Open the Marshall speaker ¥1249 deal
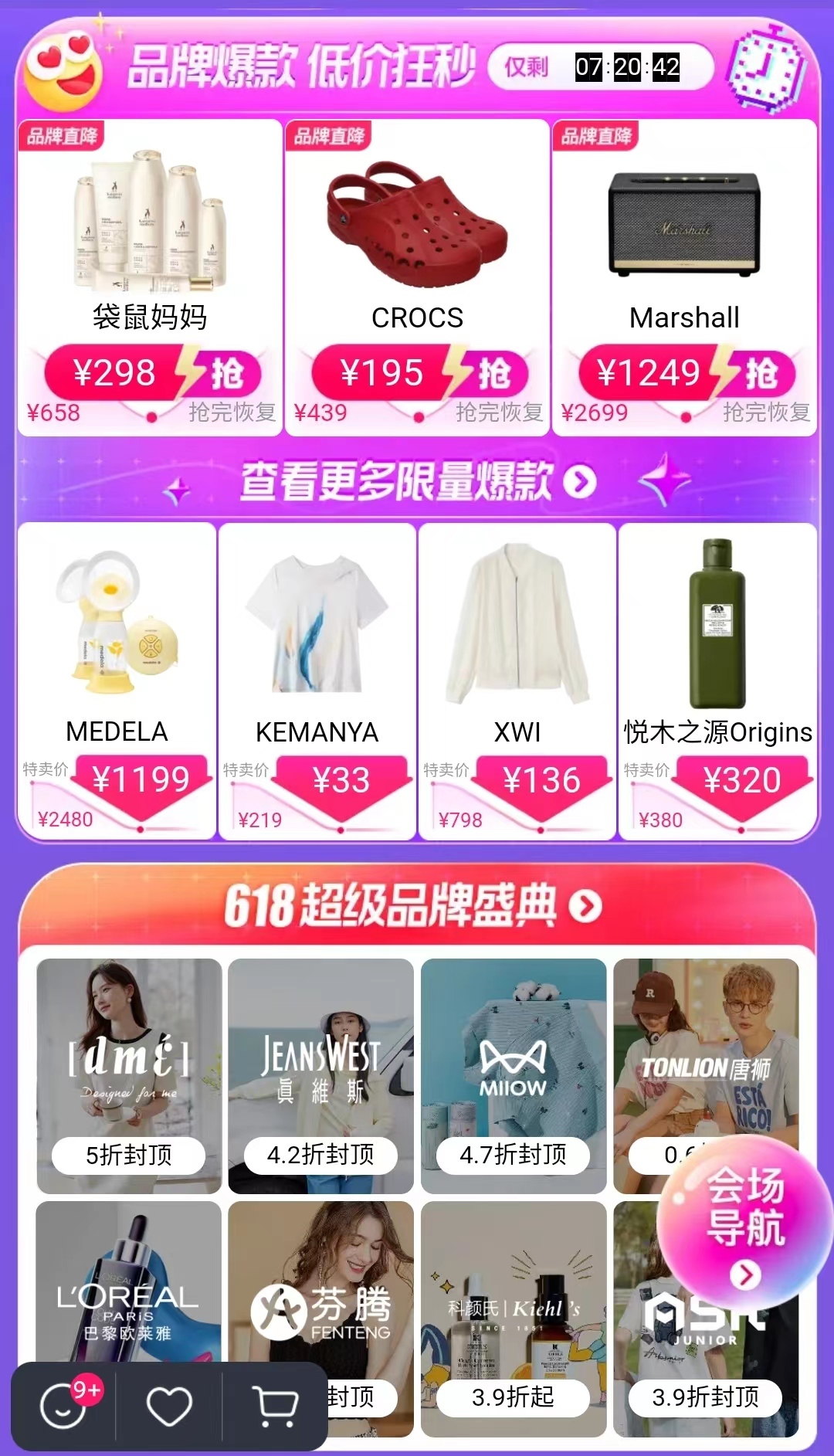 point(684,278)
